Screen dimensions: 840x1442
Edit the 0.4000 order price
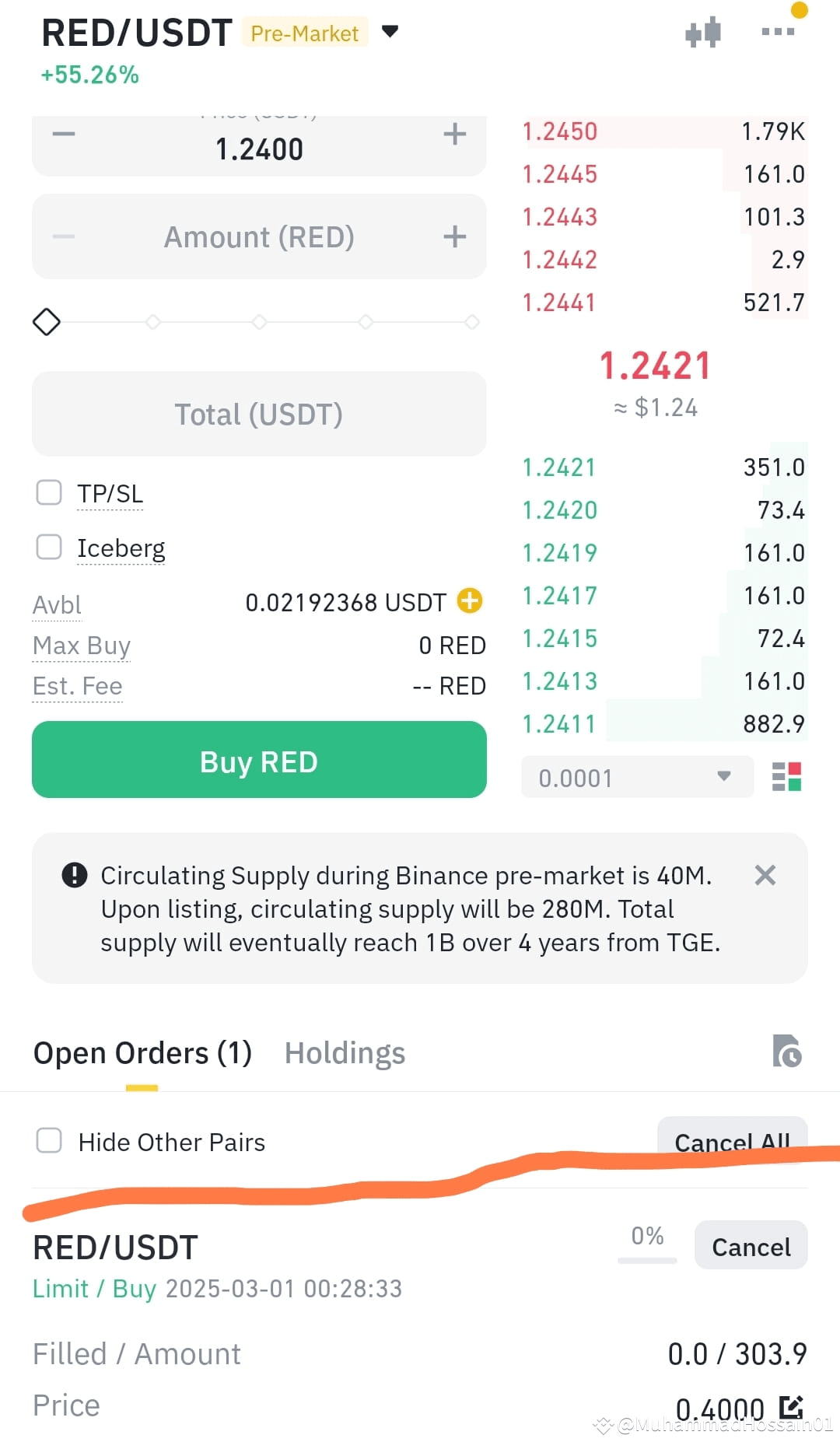click(791, 1407)
